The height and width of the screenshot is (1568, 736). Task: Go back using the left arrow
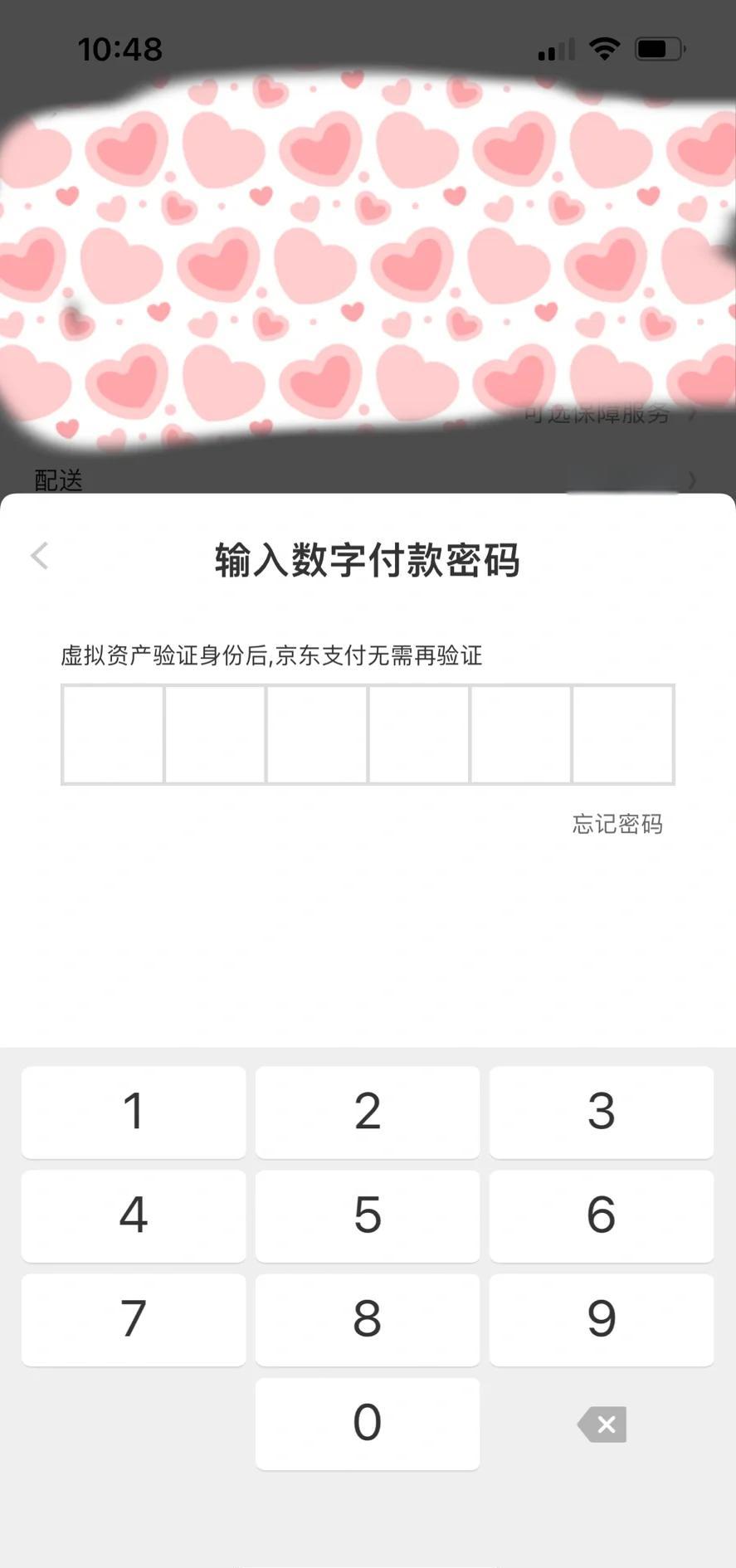40,556
